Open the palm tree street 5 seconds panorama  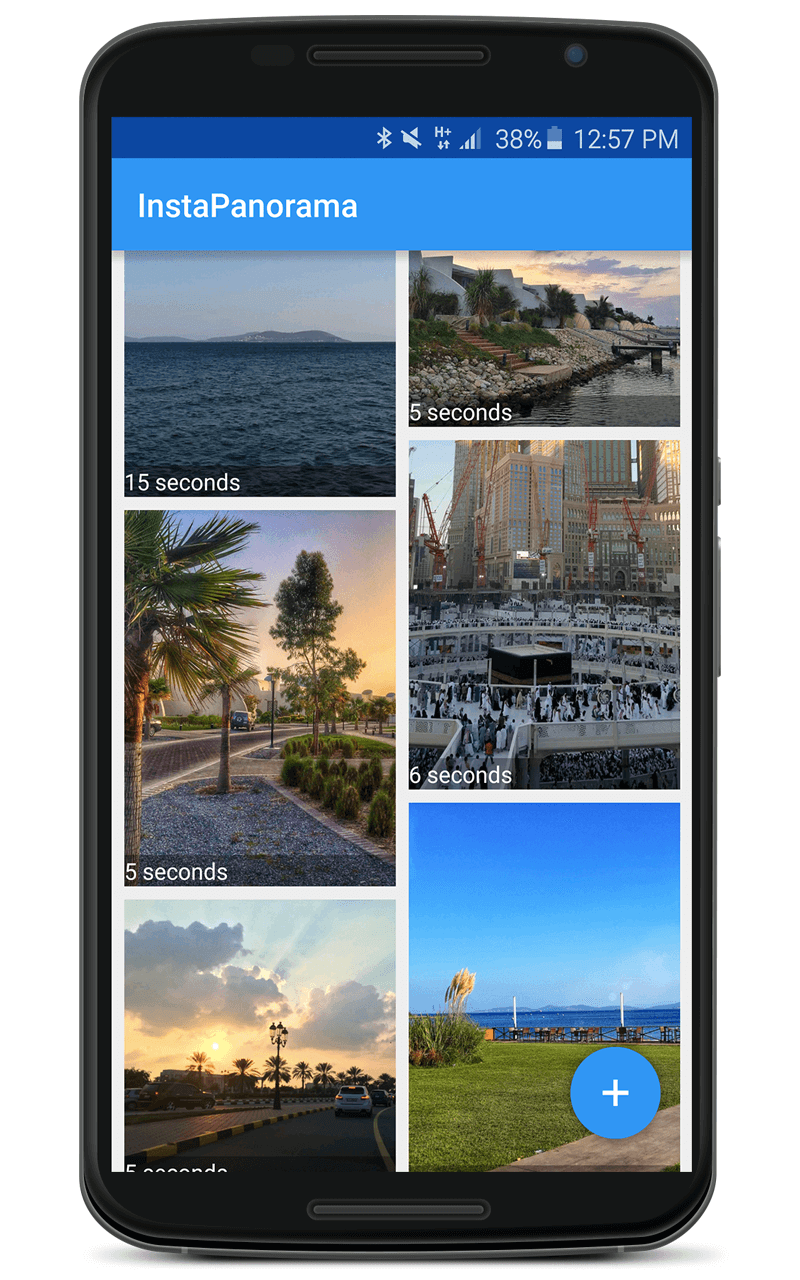[x=260, y=698]
